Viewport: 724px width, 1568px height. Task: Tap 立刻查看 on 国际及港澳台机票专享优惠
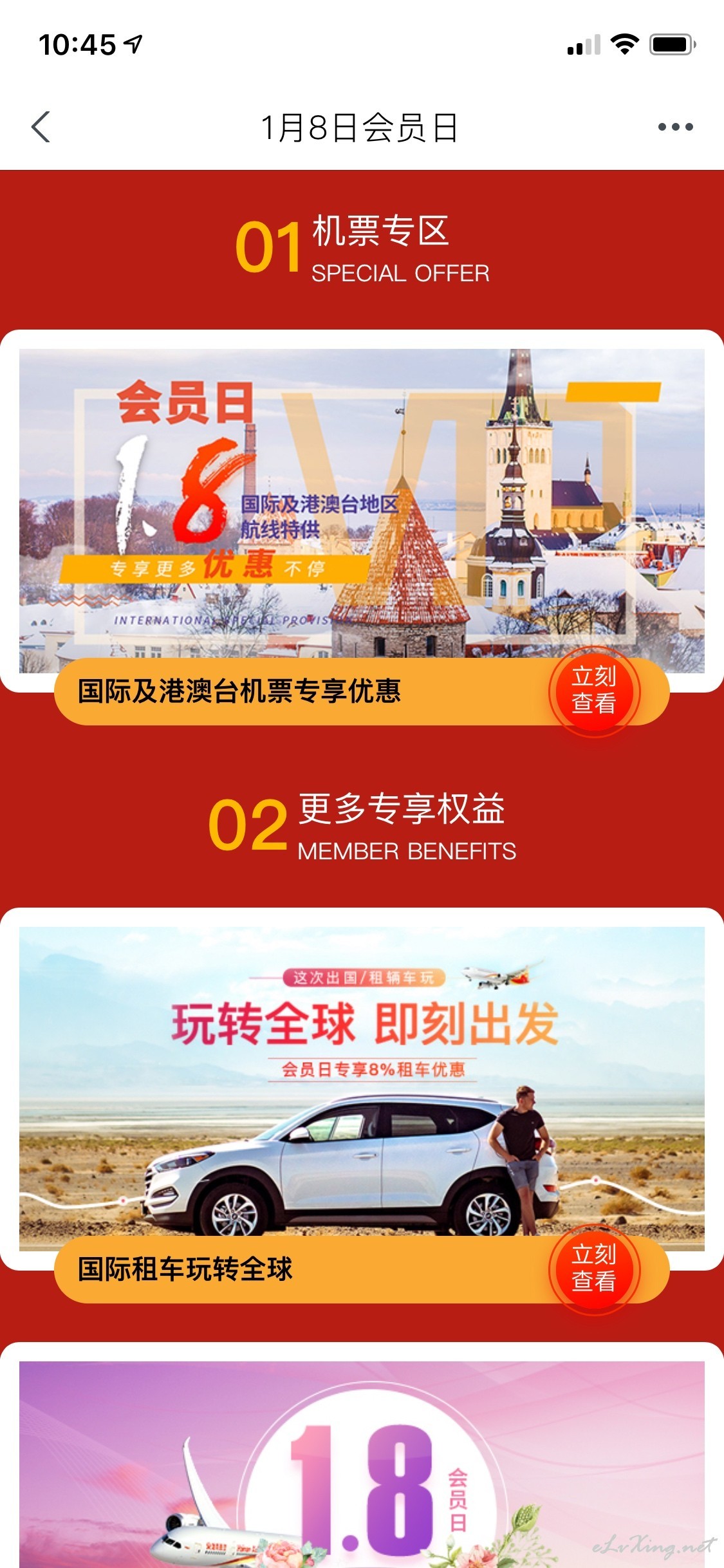[x=594, y=691]
